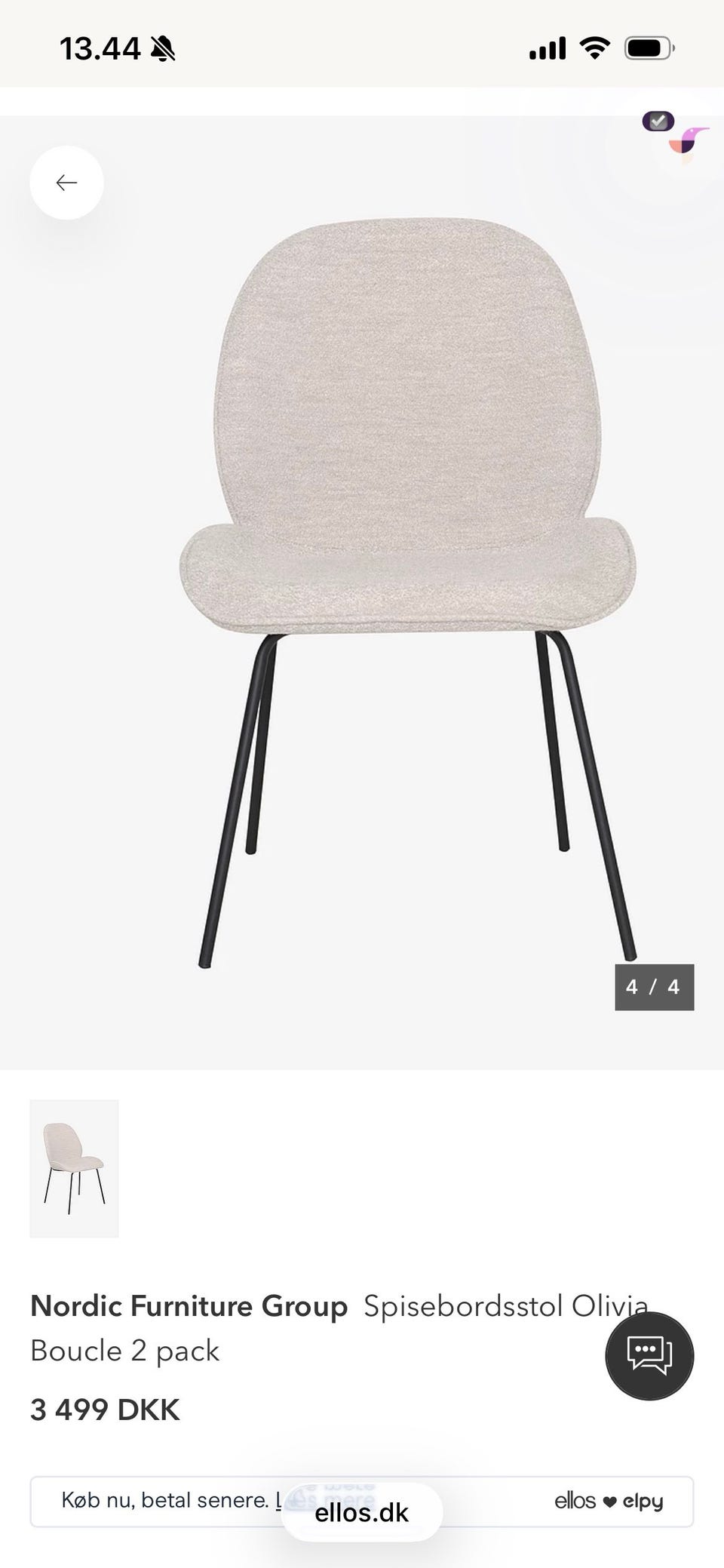This screenshot has height=1568, width=724.
Task: Go back using the arrow button
Action: [66, 183]
